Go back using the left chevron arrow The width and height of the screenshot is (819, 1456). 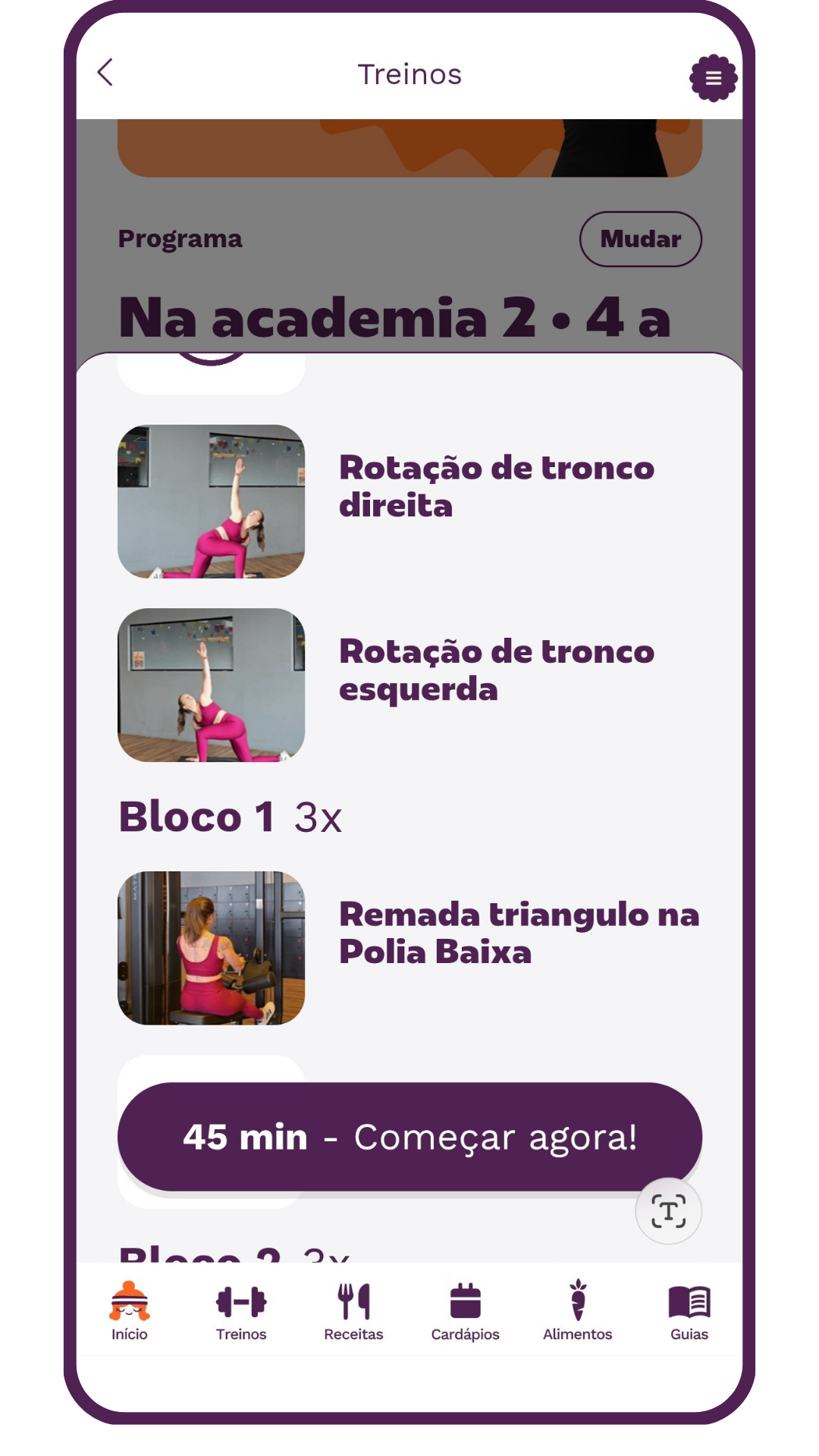click(x=106, y=74)
